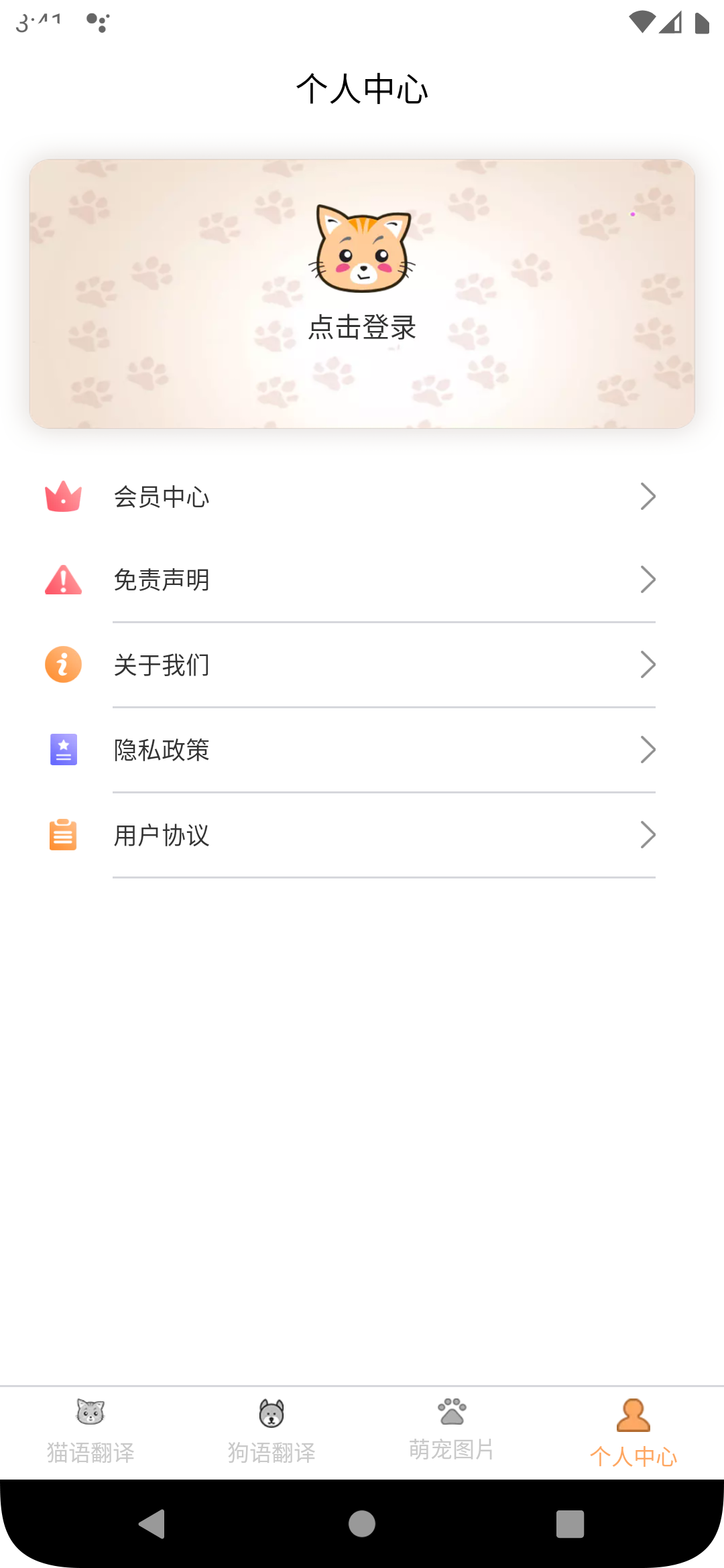Click the purple star document icon beside 隐私政策

click(x=63, y=750)
